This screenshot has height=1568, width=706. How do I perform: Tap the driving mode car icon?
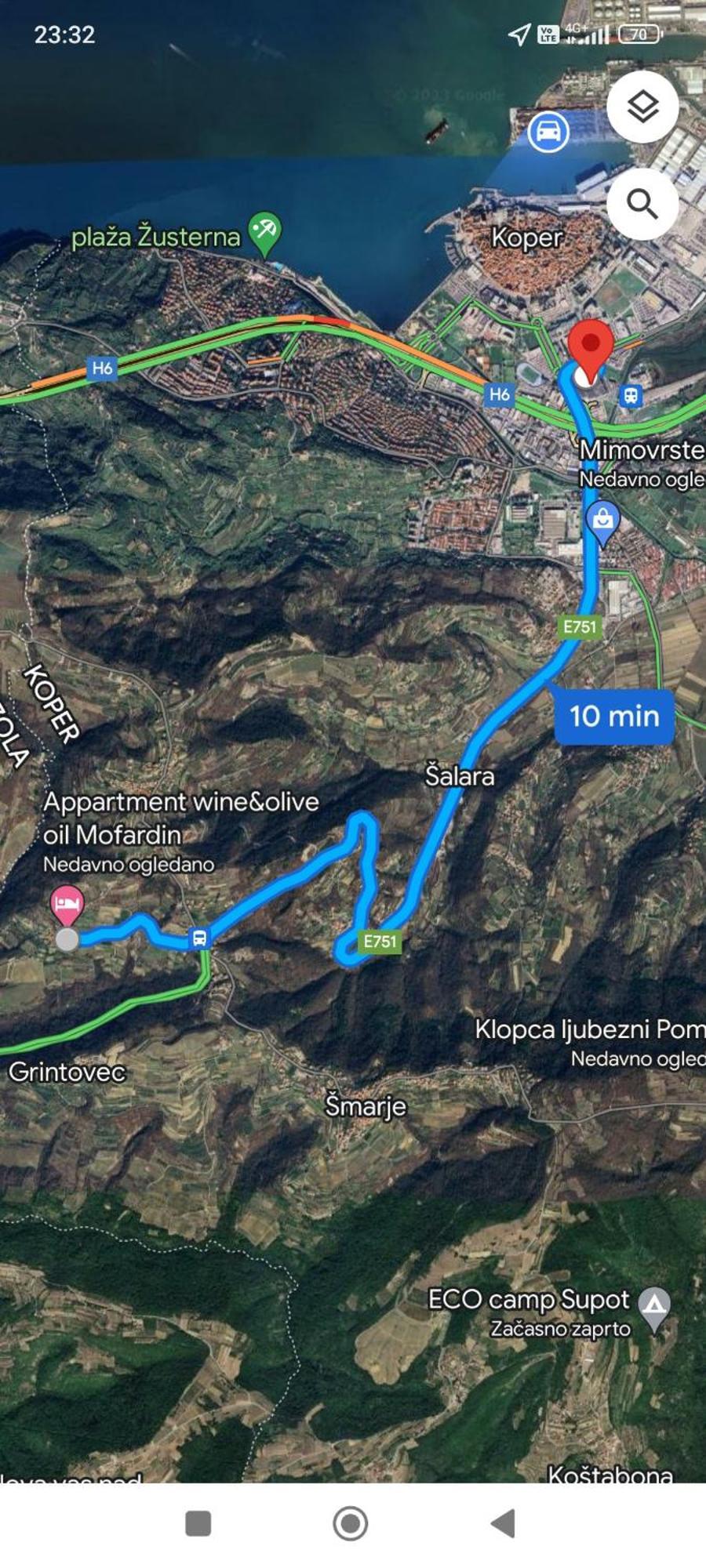tap(548, 131)
